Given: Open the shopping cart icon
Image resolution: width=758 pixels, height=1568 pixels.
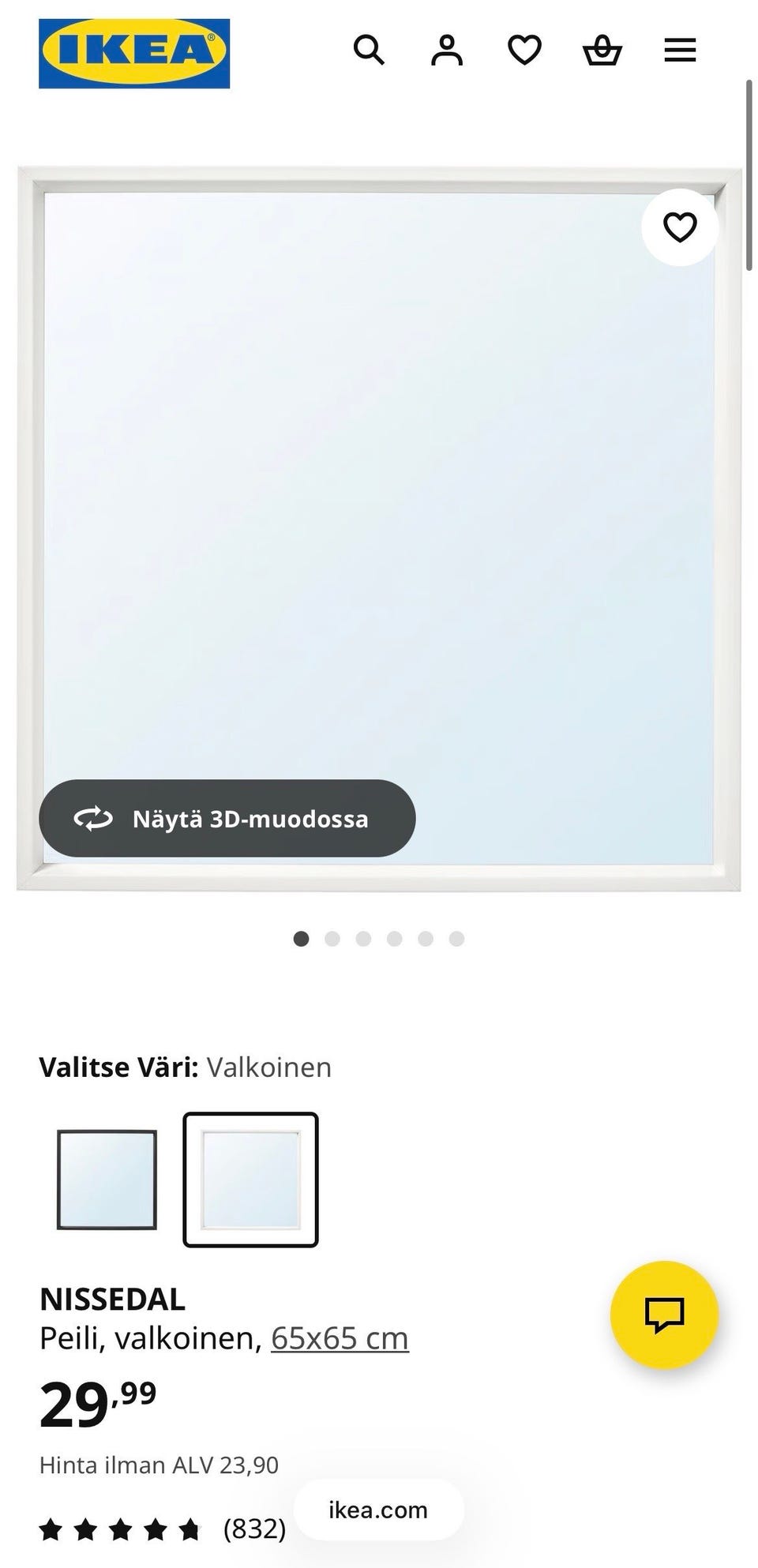Looking at the screenshot, I should (602, 50).
